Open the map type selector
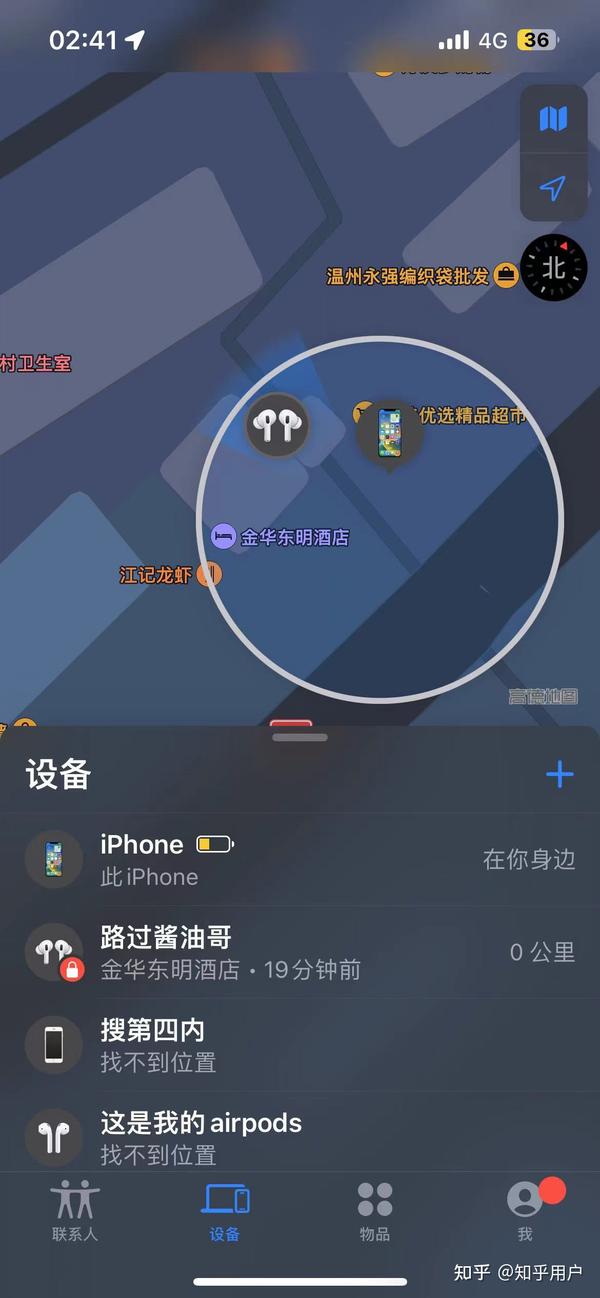 click(553, 119)
